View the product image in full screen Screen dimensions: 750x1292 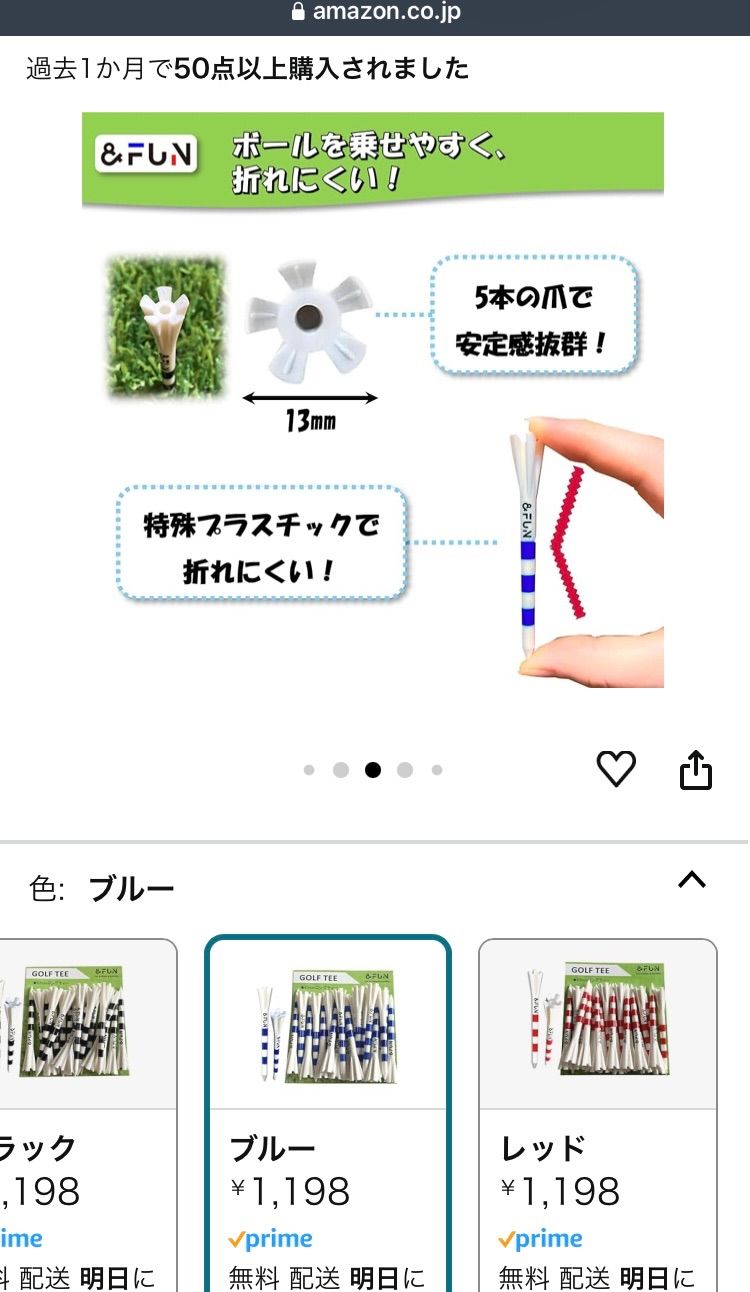pos(373,400)
